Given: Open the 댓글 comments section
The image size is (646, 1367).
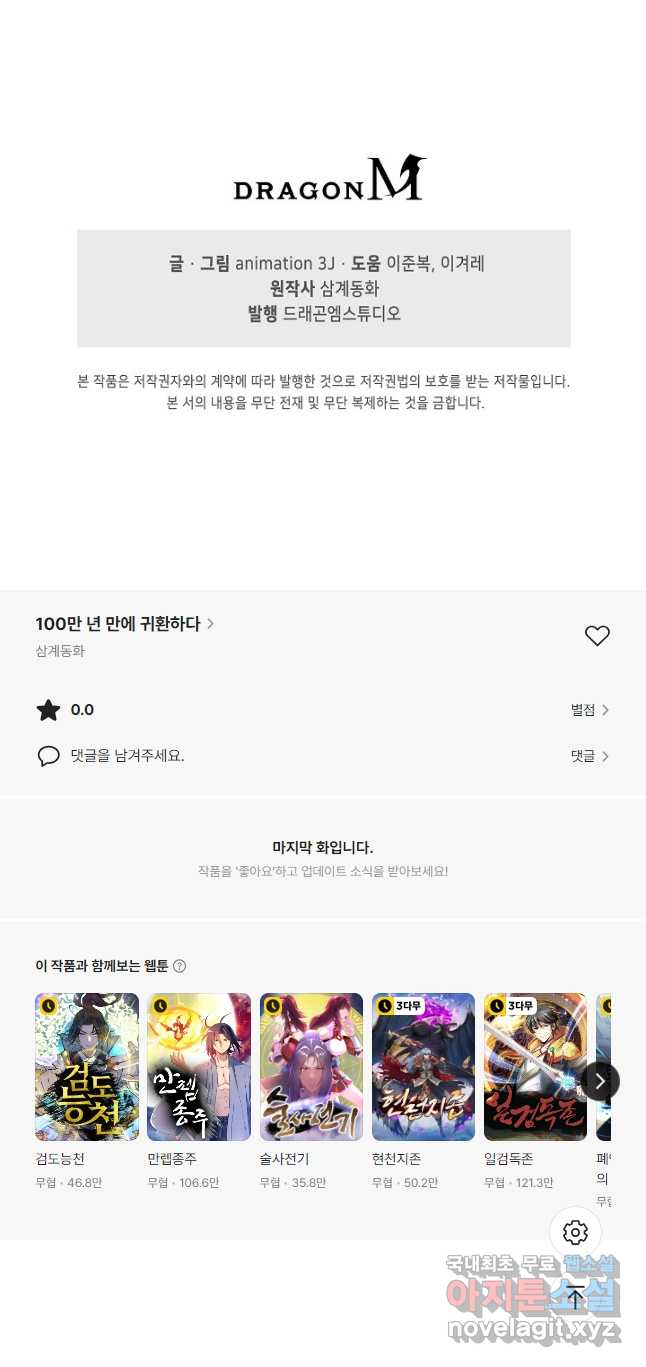Looking at the screenshot, I should click(x=590, y=756).
